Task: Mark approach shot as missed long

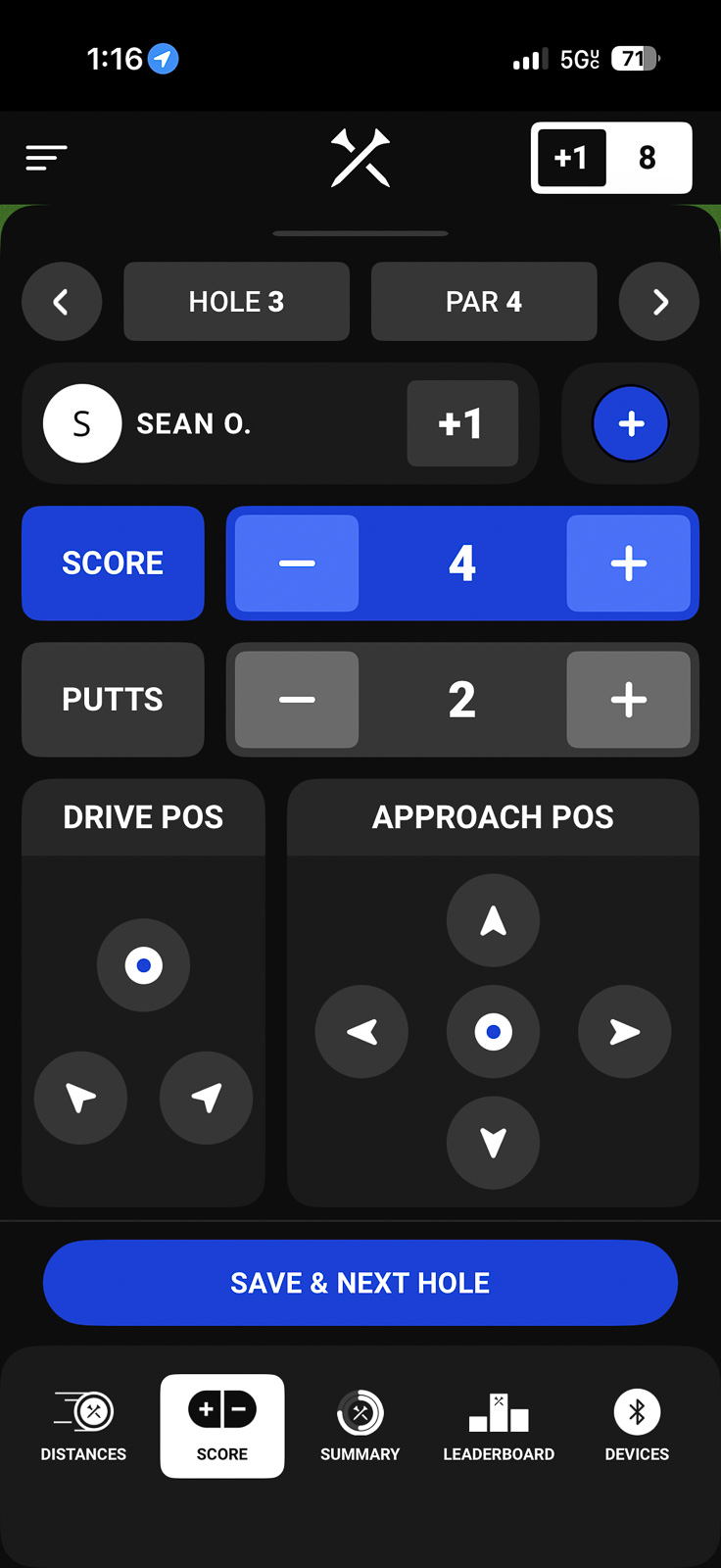Action: [493, 920]
